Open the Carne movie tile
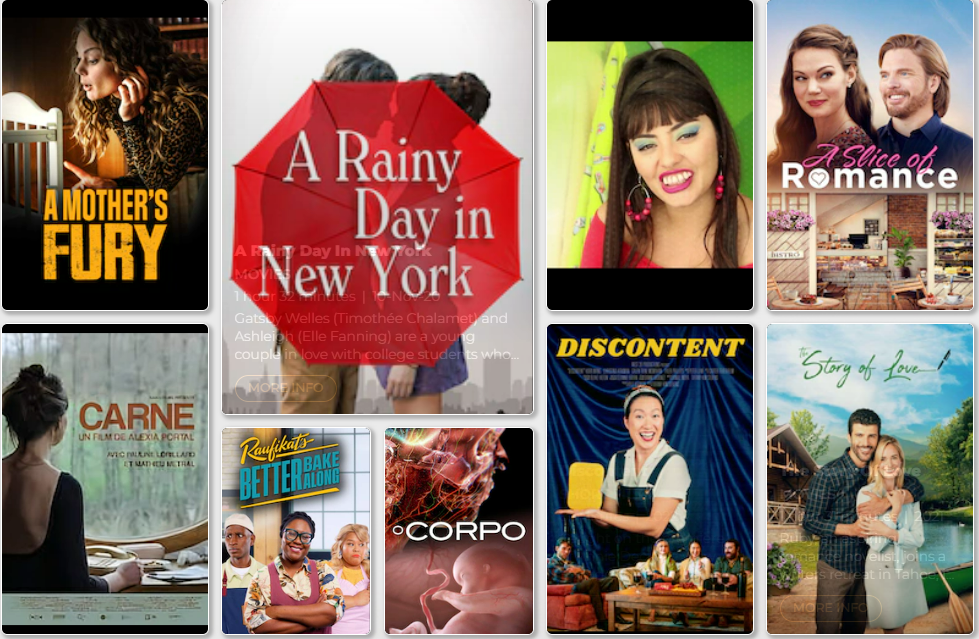The height and width of the screenshot is (639, 979). pos(105,478)
